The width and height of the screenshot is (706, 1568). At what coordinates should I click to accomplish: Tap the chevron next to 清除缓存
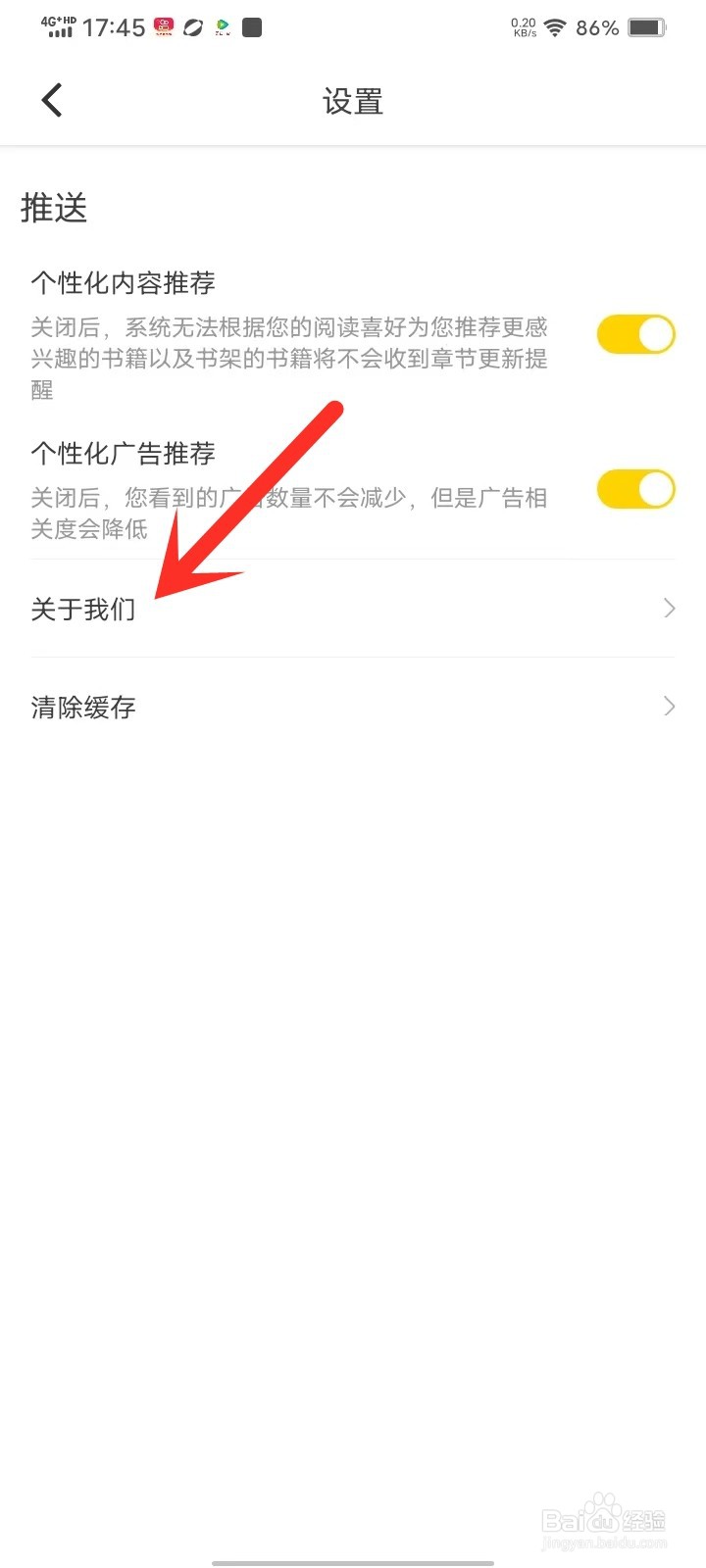(668, 707)
